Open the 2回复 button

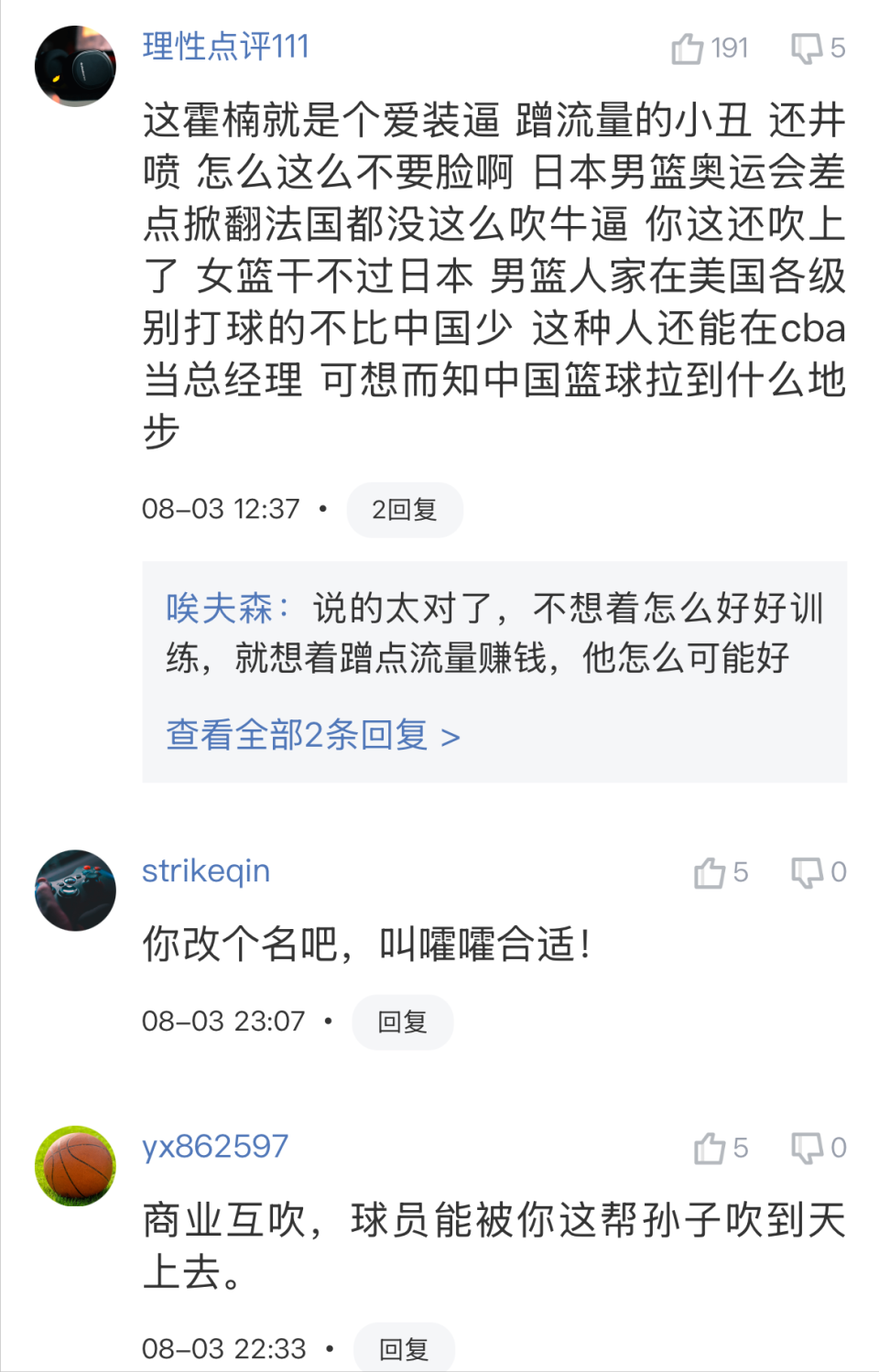coord(405,509)
